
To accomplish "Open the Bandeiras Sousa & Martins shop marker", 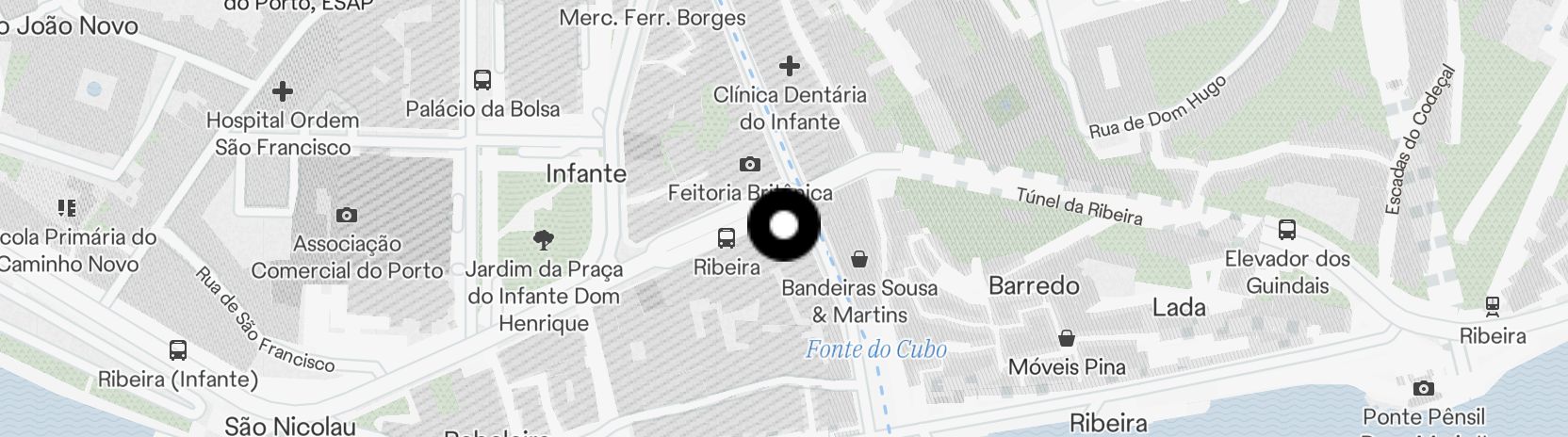I will click(x=859, y=258).
